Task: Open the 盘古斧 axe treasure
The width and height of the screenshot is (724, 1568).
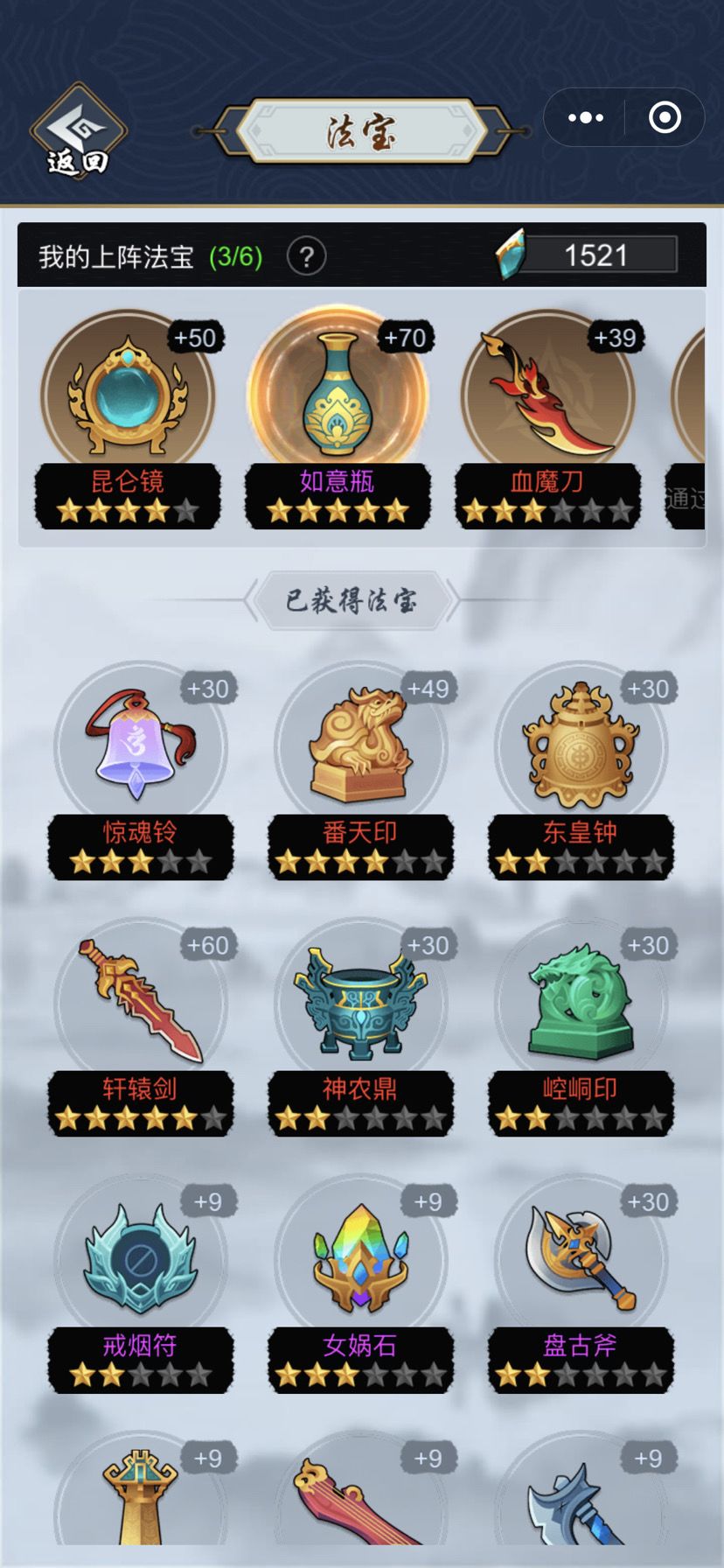Action: [580, 1260]
